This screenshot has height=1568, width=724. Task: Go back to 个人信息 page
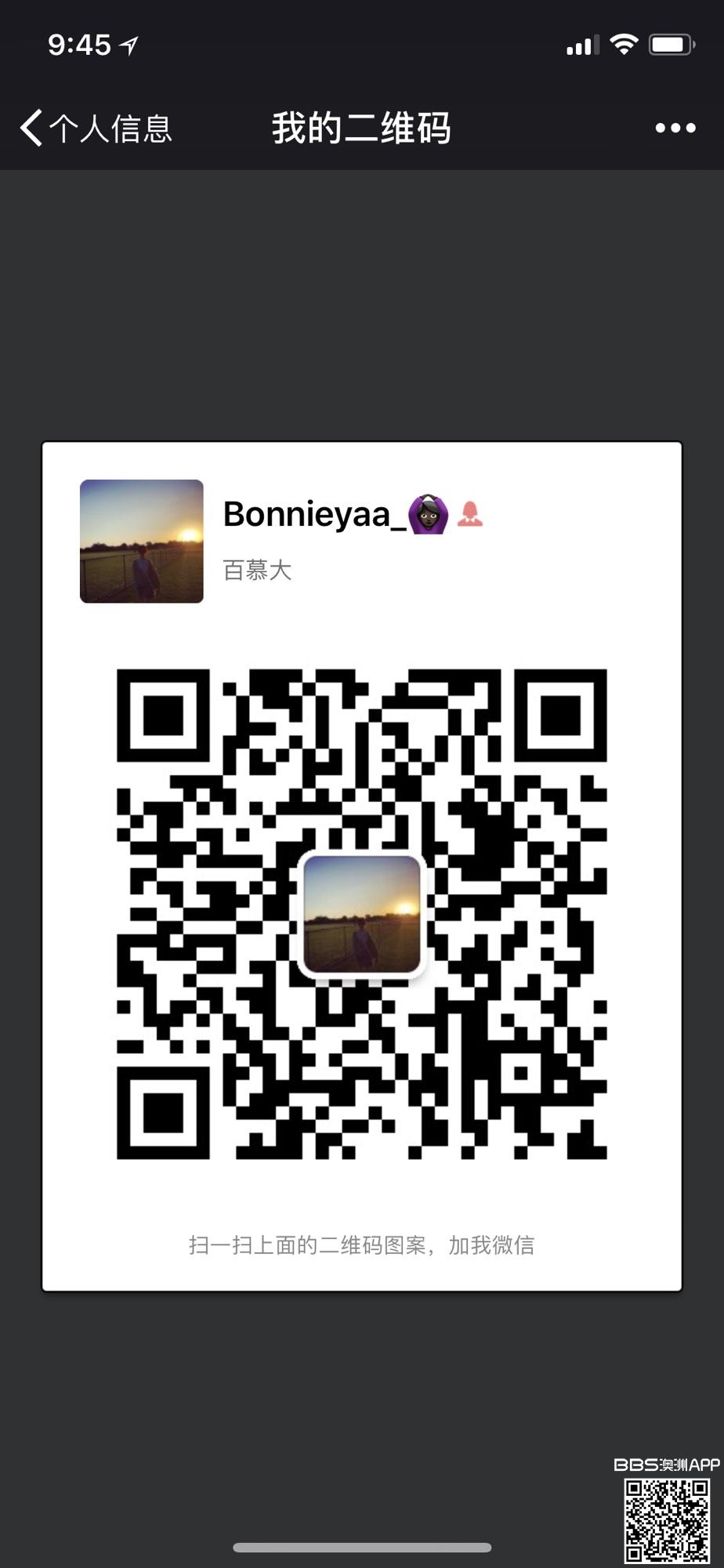pos(94,129)
